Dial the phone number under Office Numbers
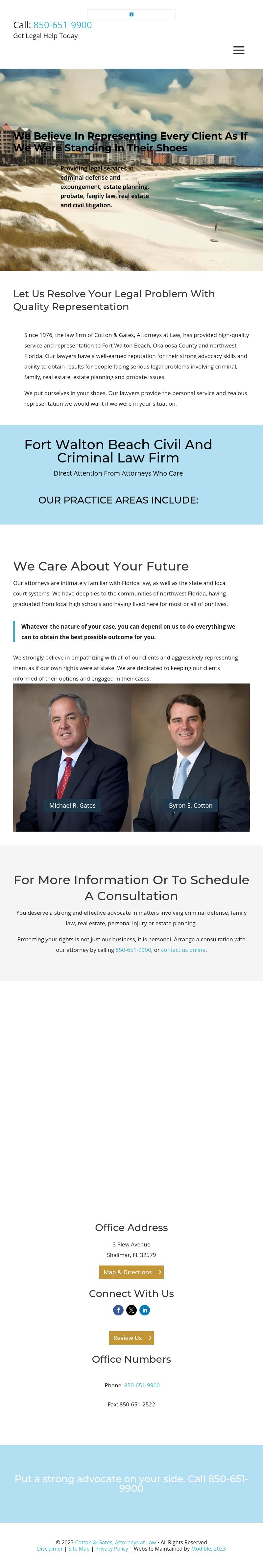Image resolution: width=263 pixels, height=1568 pixels. pos(142,1385)
